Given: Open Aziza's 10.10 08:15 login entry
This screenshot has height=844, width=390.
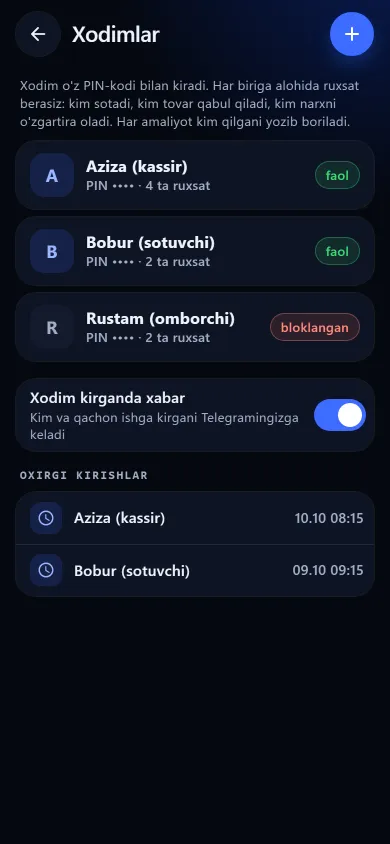Looking at the screenshot, I should 195,518.
